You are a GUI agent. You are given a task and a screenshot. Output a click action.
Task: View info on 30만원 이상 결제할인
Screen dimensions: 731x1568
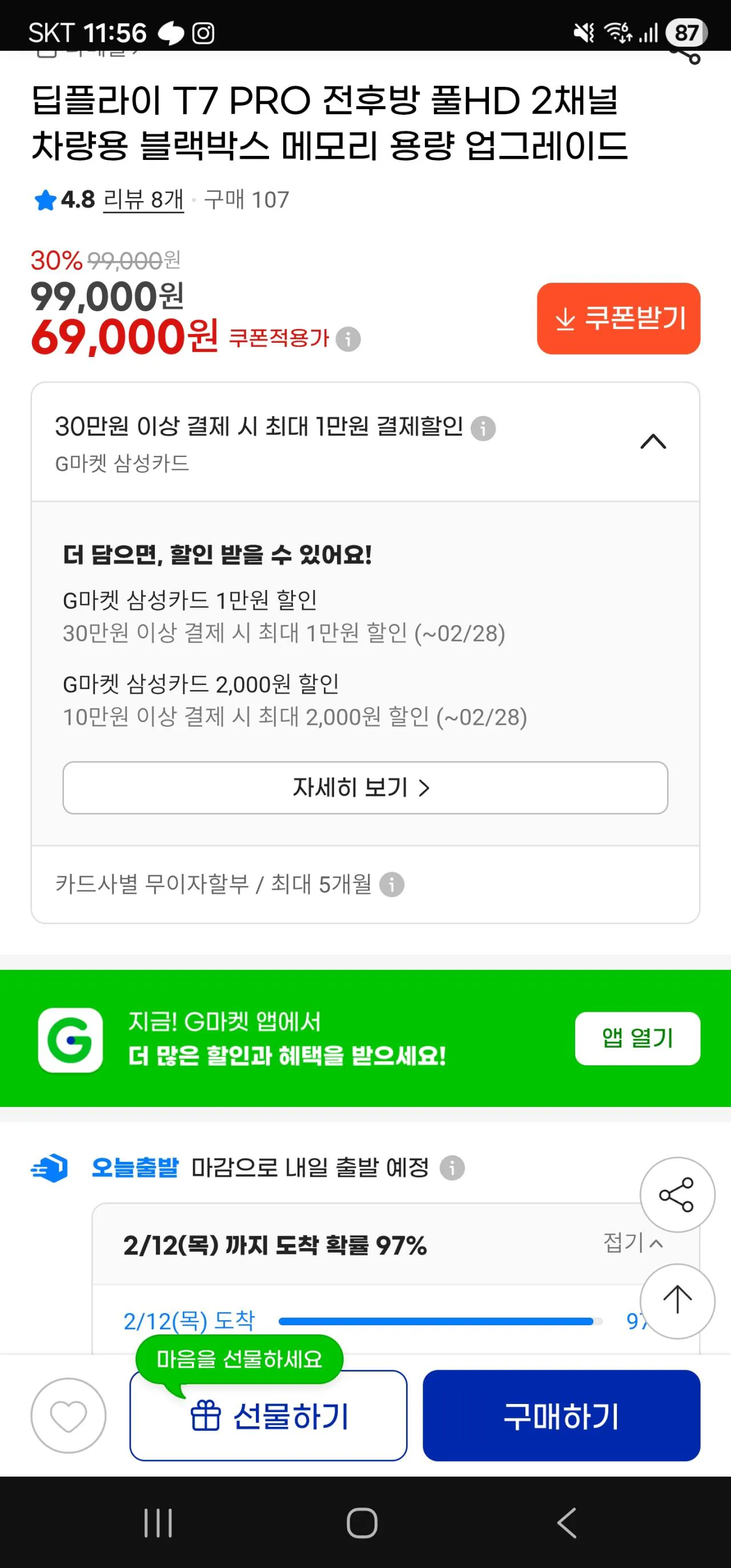(483, 428)
